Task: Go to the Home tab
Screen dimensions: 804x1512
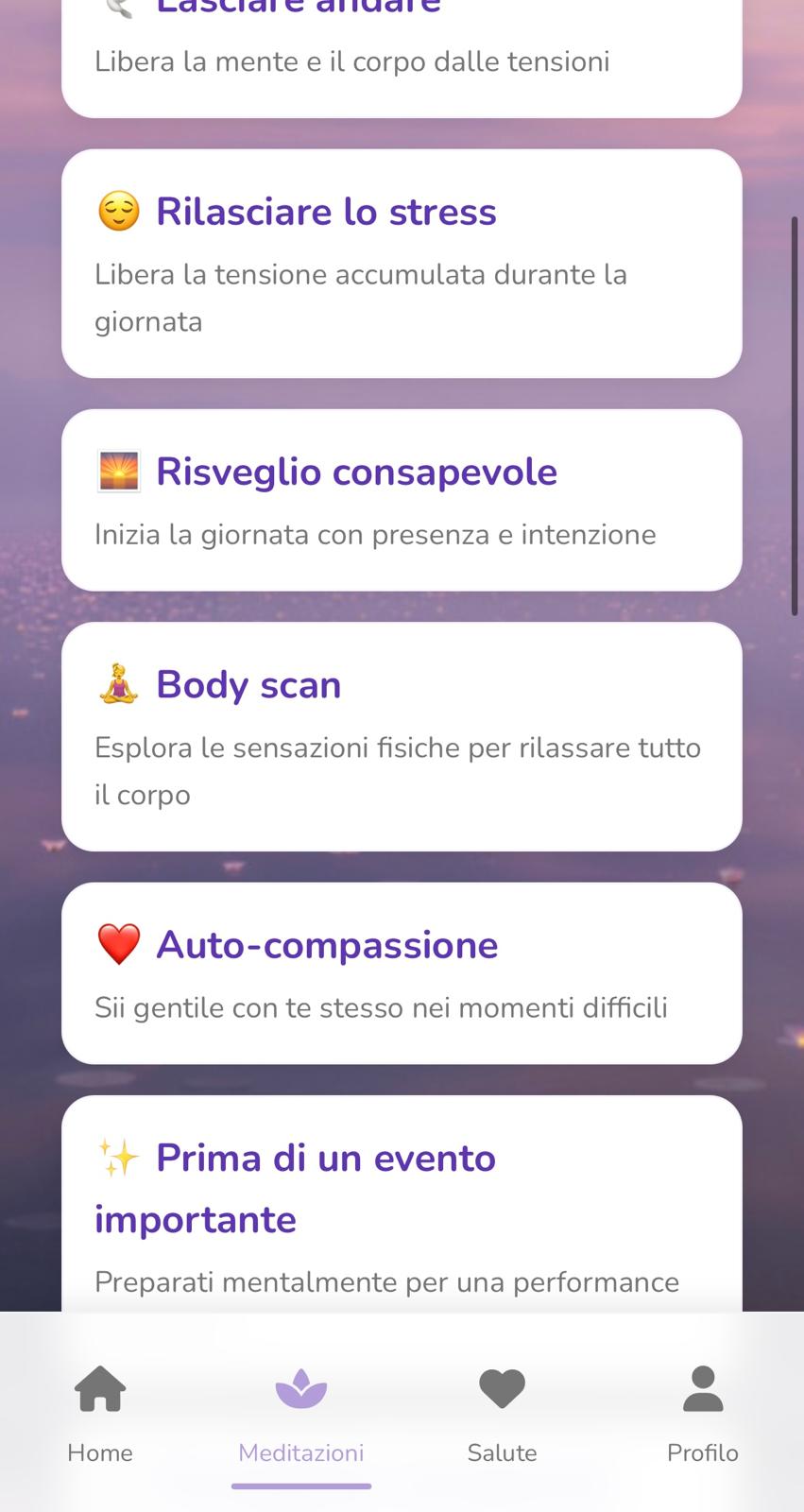Action: click(100, 1413)
